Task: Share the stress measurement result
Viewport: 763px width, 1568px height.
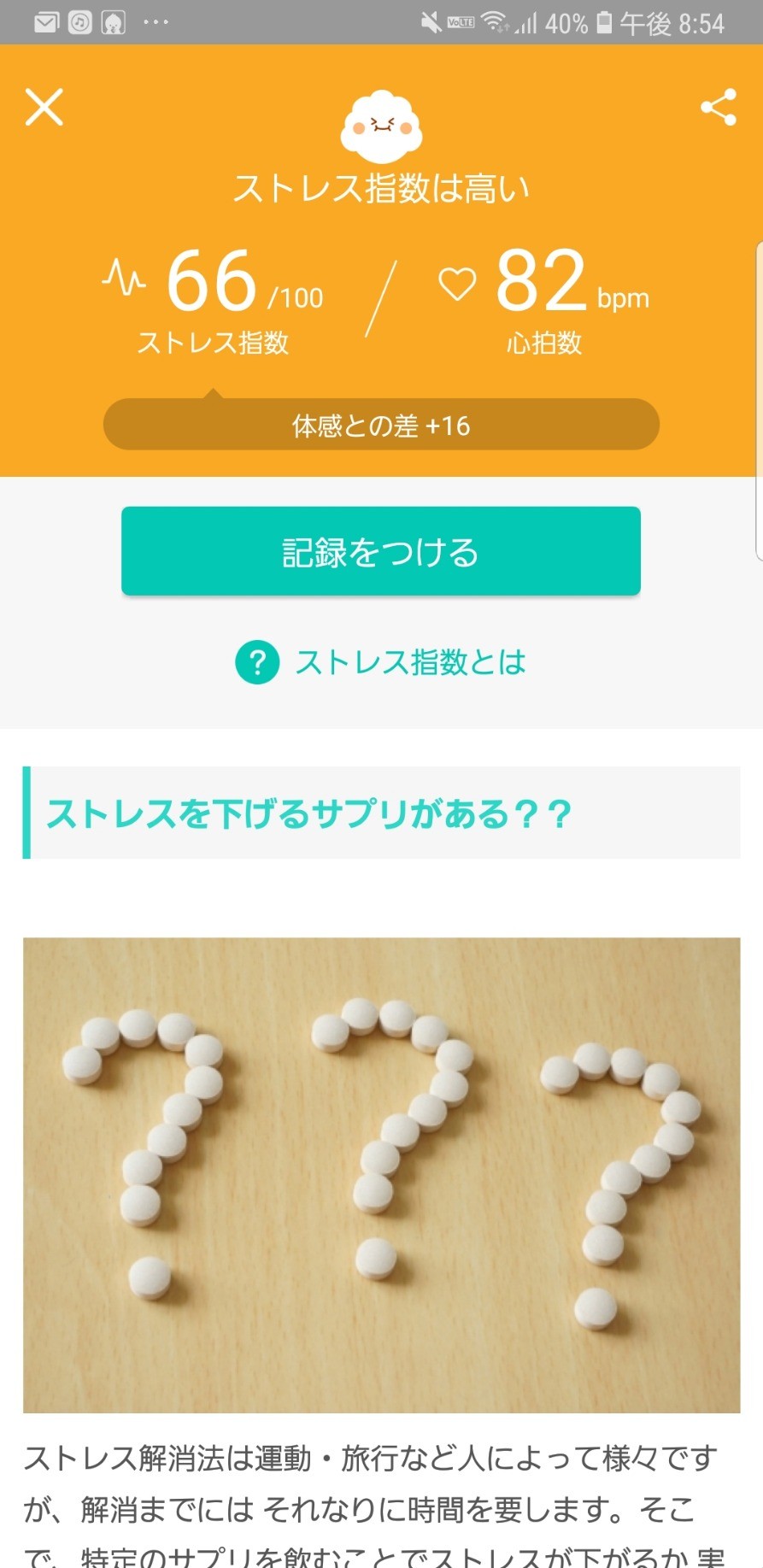Action: (x=718, y=108)
